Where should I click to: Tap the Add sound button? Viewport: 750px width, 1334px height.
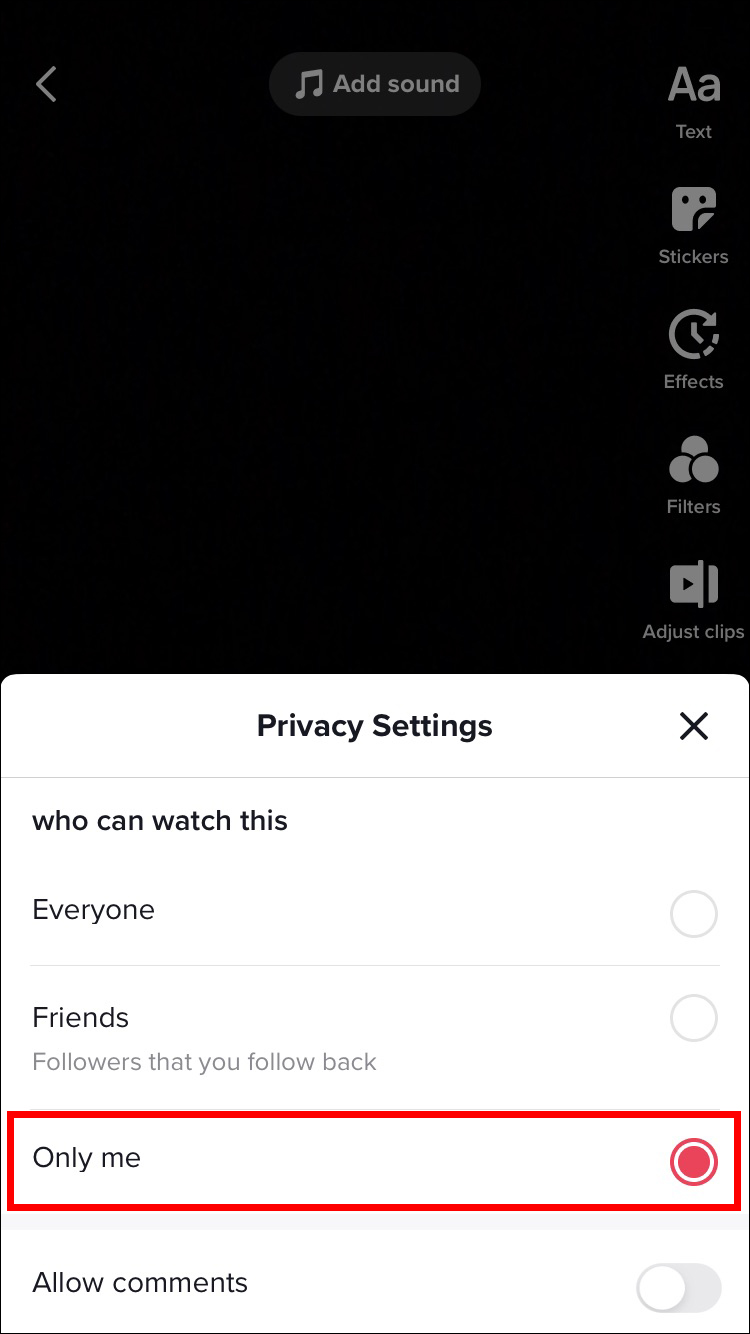[375, 84]
